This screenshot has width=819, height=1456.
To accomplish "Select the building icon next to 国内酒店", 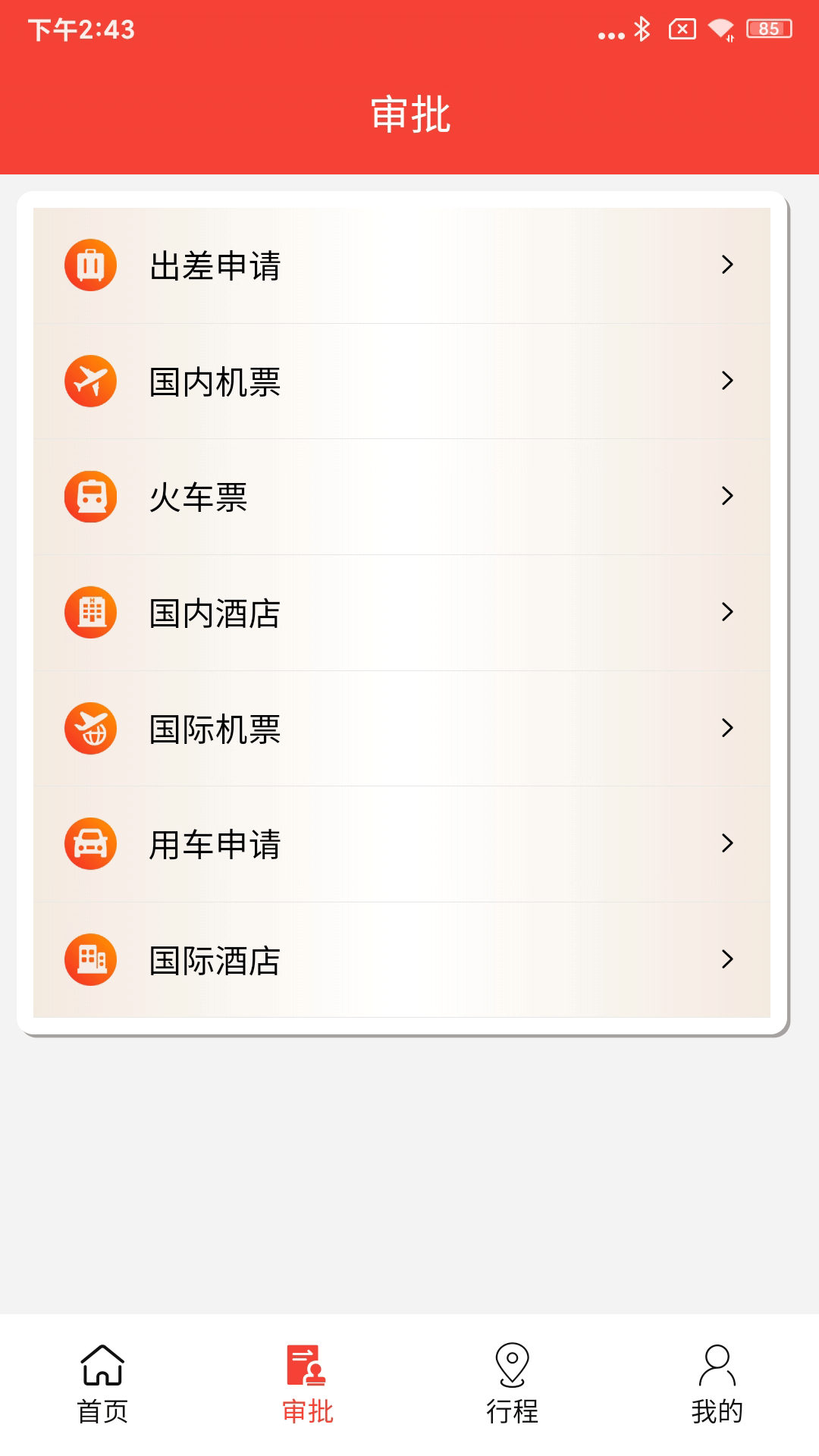I will pyautogui.click(x=91, y=613).
